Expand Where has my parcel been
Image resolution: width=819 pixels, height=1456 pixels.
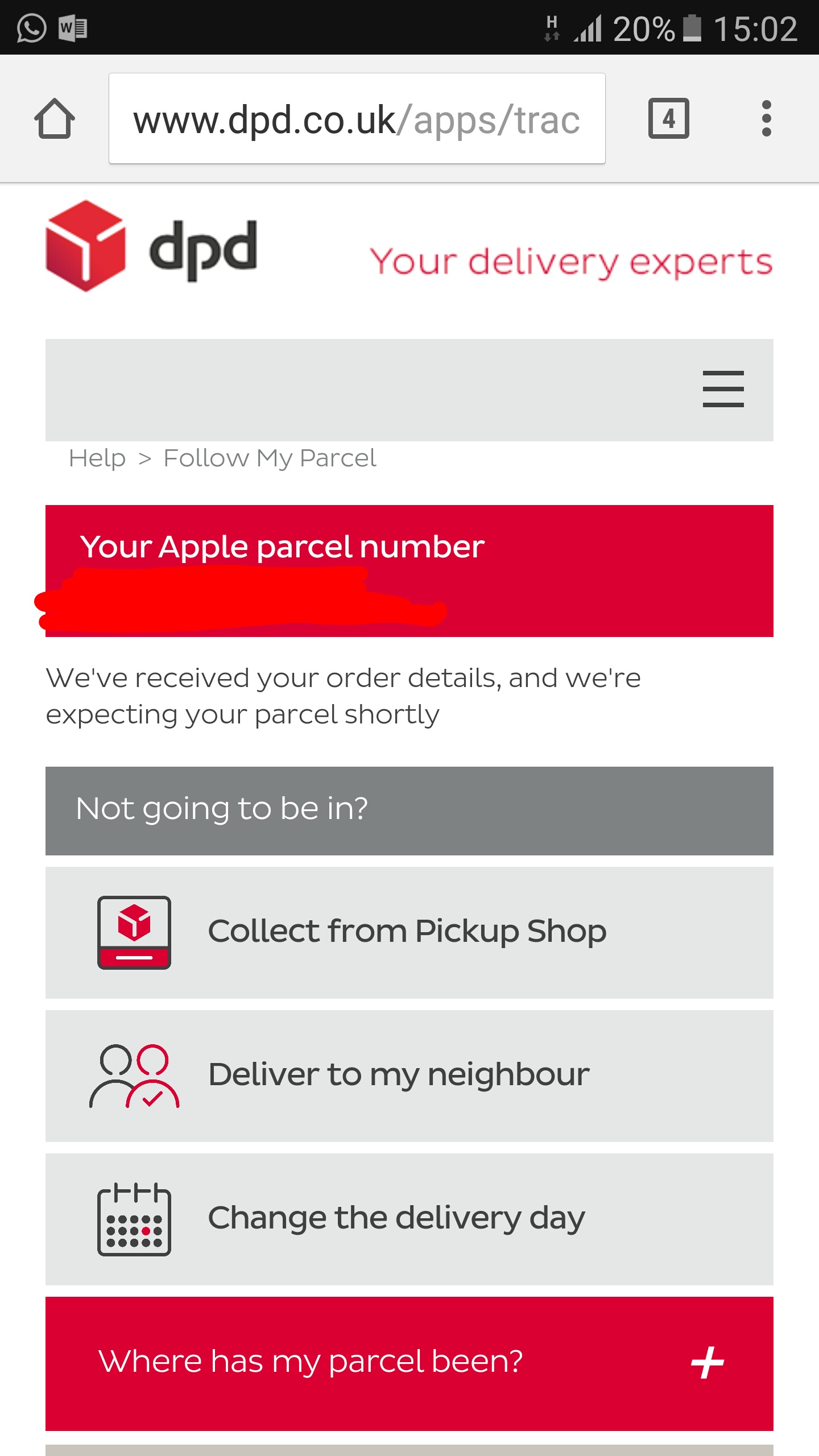pos(409,1363)
